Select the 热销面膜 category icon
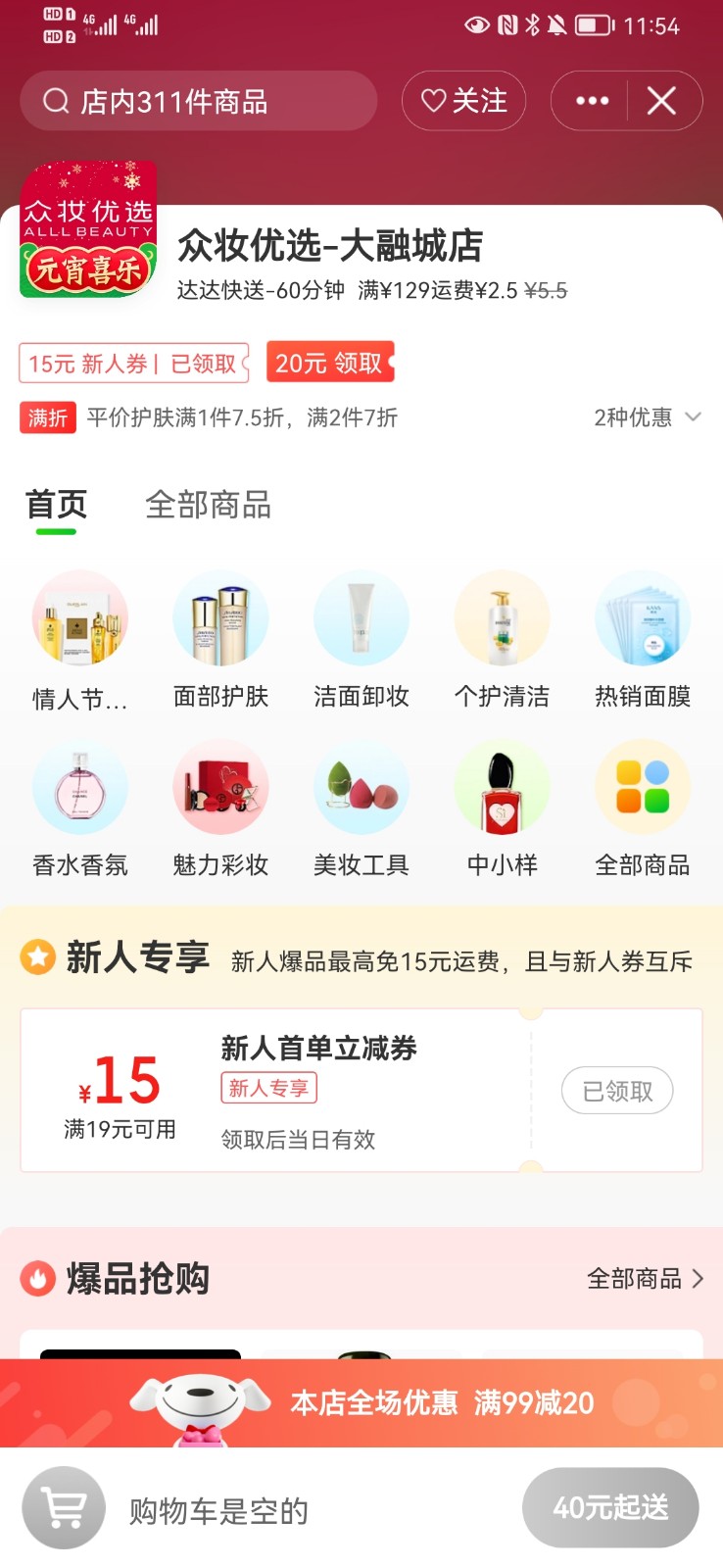The image size is (723, 1568). click(642, 618)
